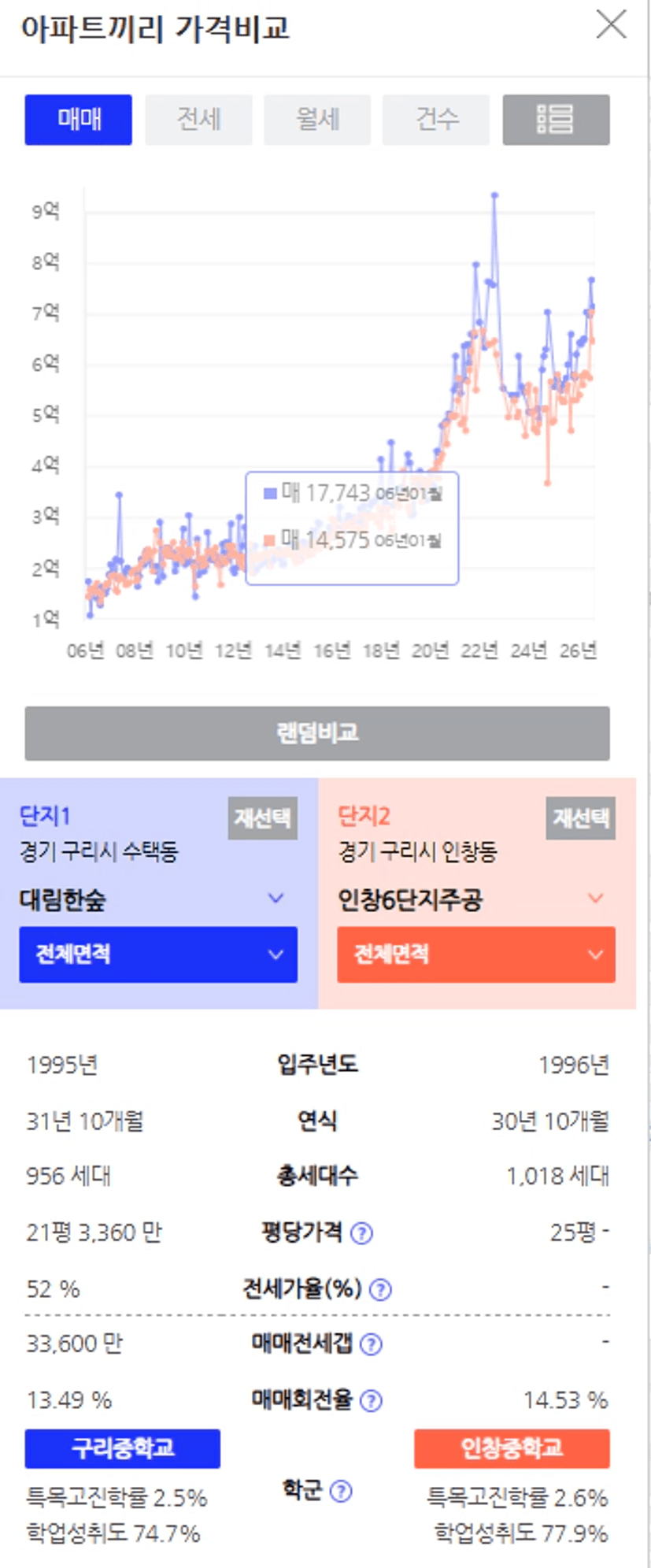The height and width of the screenshot is (1568, 651).
Task: Show help for 매매회전율
Action: 371,1400
